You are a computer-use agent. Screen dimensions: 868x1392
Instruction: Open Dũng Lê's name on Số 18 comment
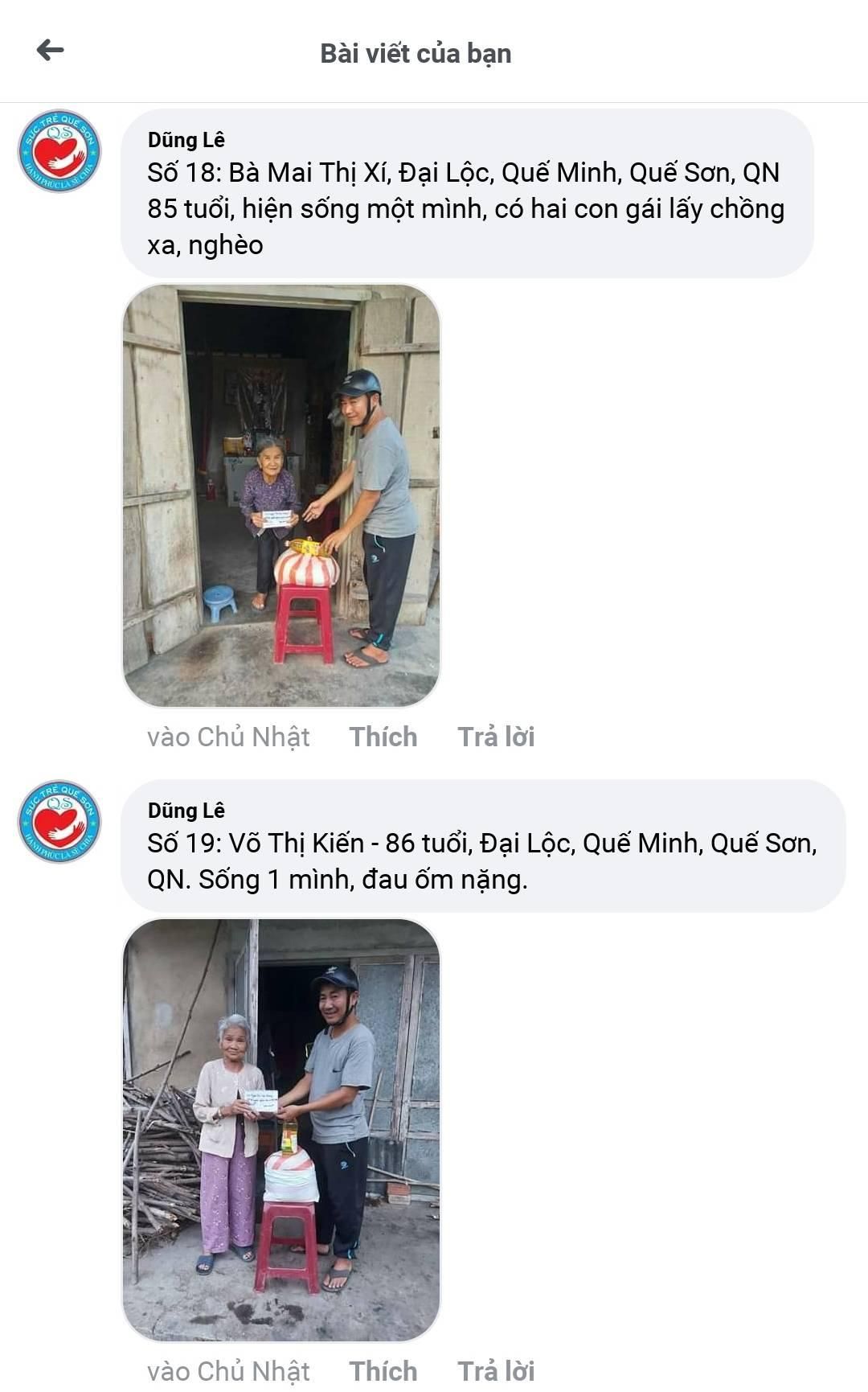point(186,140)
